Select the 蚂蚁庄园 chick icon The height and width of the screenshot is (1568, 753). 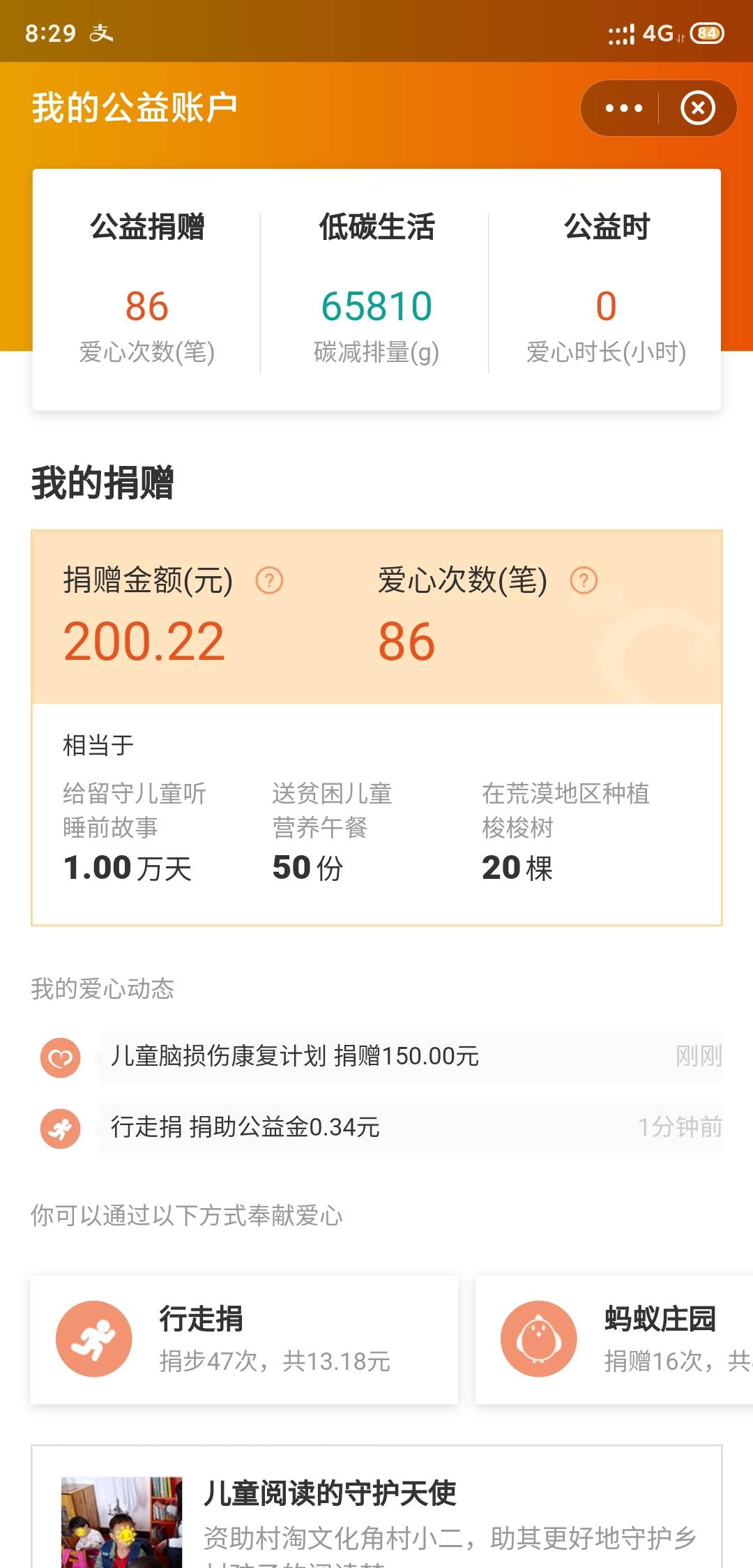538,1337
